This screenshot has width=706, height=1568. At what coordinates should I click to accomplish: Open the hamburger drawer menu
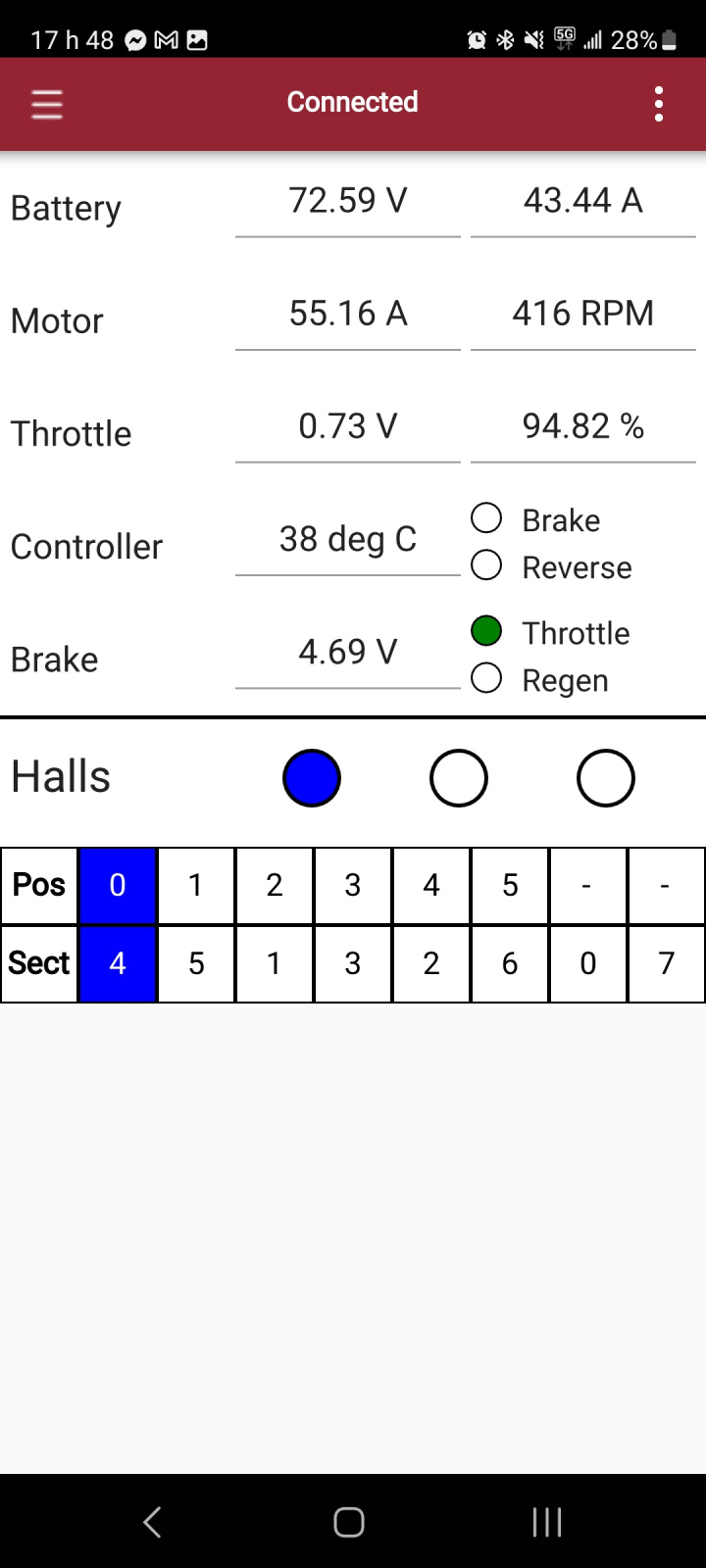point(46,104)
